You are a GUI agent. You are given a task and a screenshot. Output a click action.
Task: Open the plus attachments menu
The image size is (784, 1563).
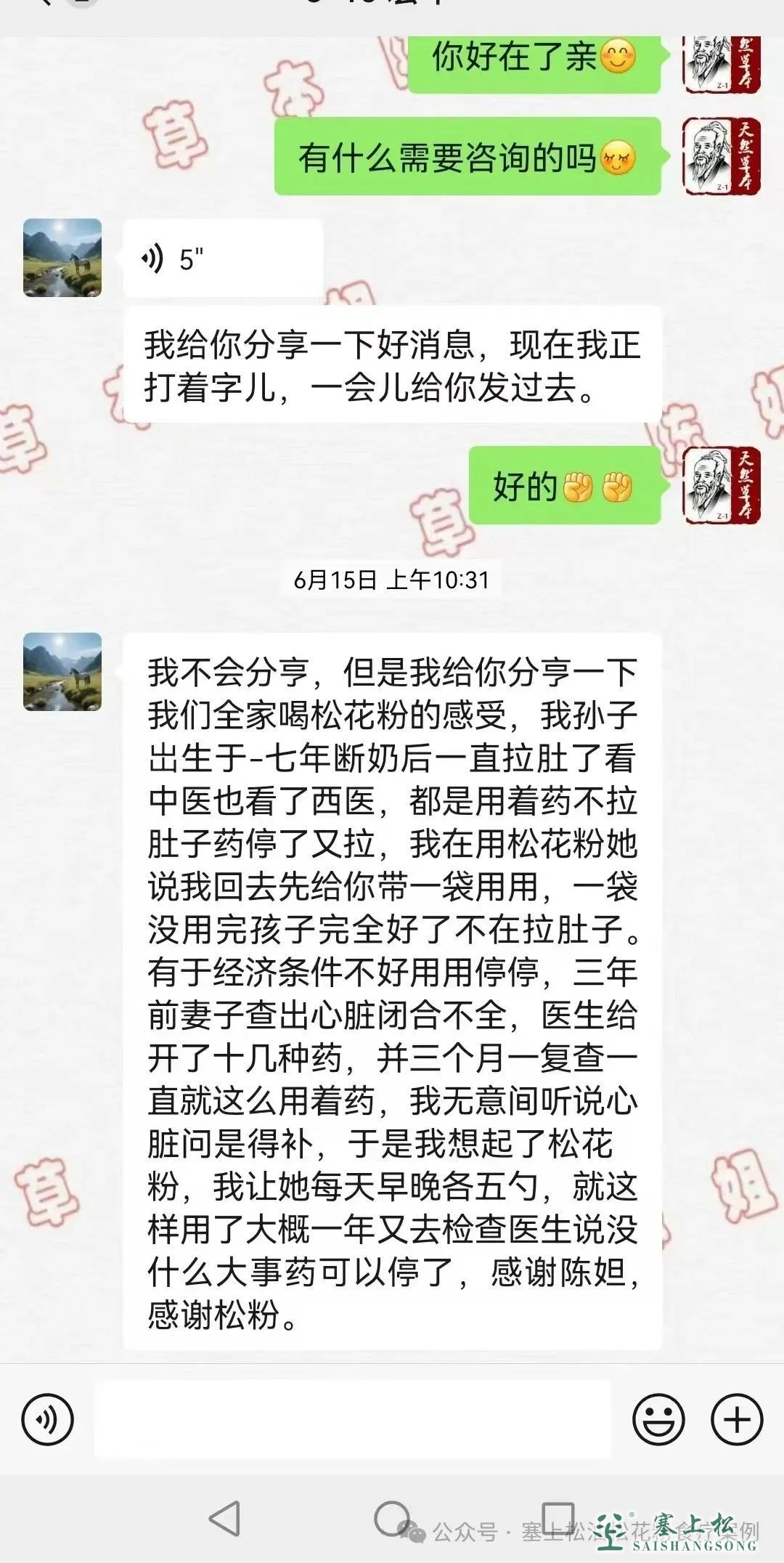[737, 1419]
